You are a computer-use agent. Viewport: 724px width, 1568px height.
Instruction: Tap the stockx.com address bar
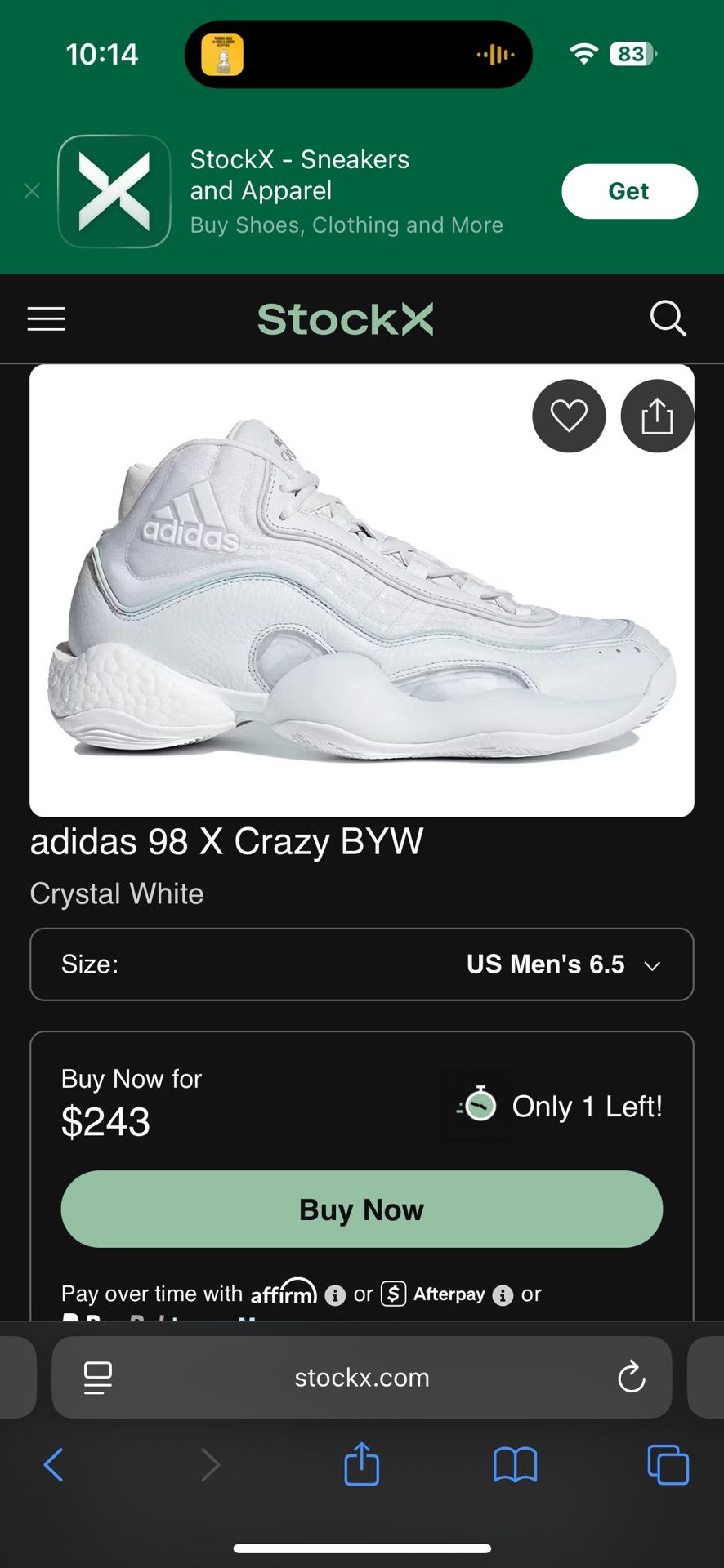(362, 1378)
